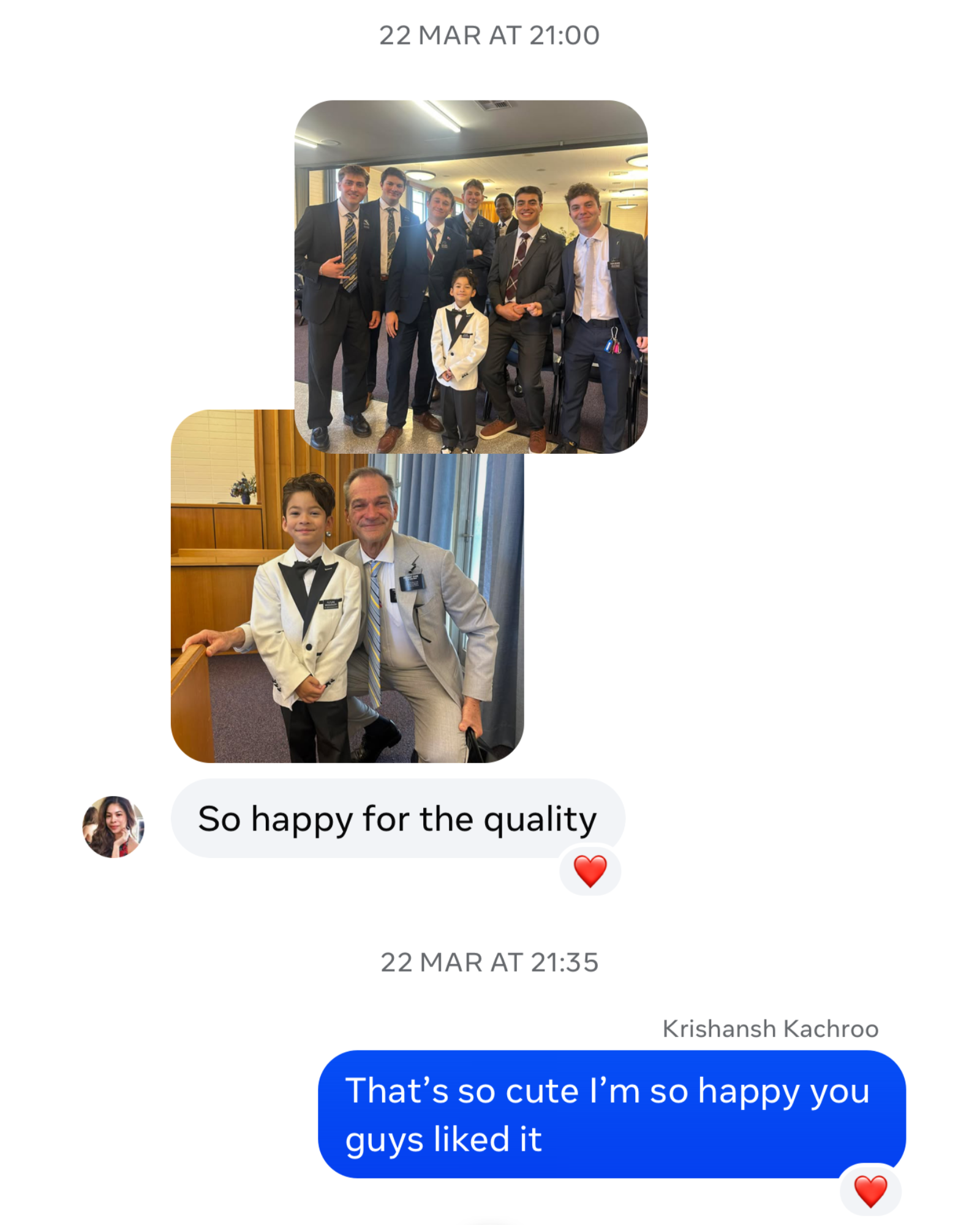View heart reaction on 'That's so cute' message
This screenshot has width=980, height=1225.
870,1191
